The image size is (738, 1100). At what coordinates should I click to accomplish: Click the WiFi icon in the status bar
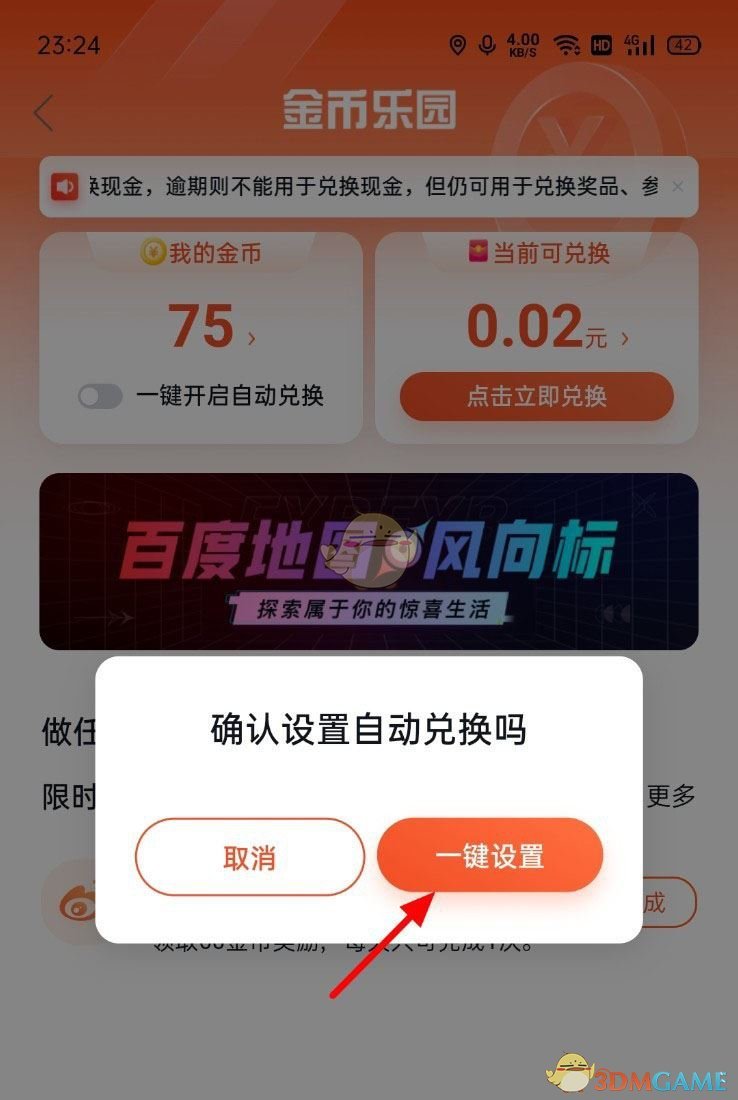568,45
